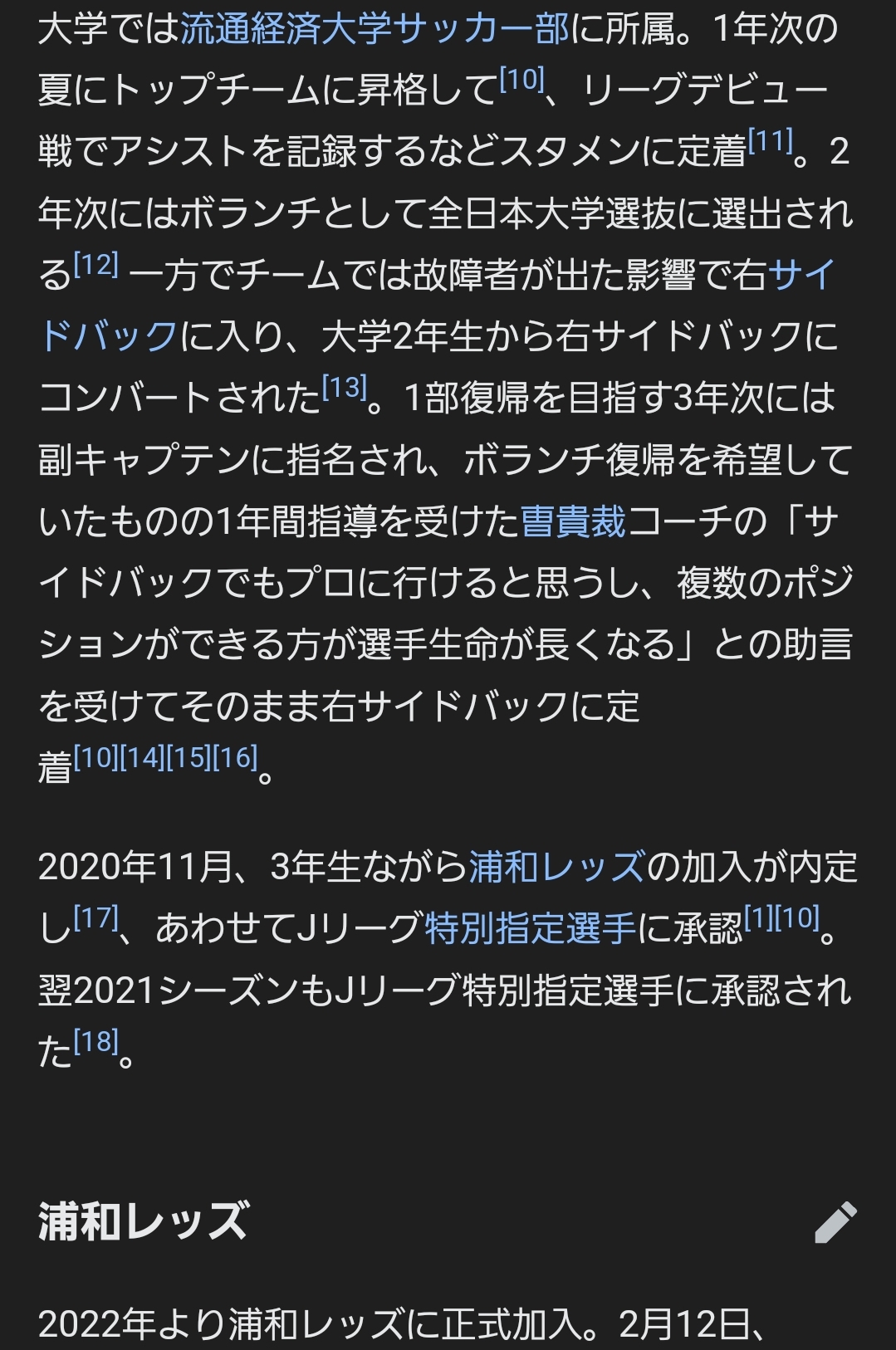Open the サイドバック article link

click(108, 336)
